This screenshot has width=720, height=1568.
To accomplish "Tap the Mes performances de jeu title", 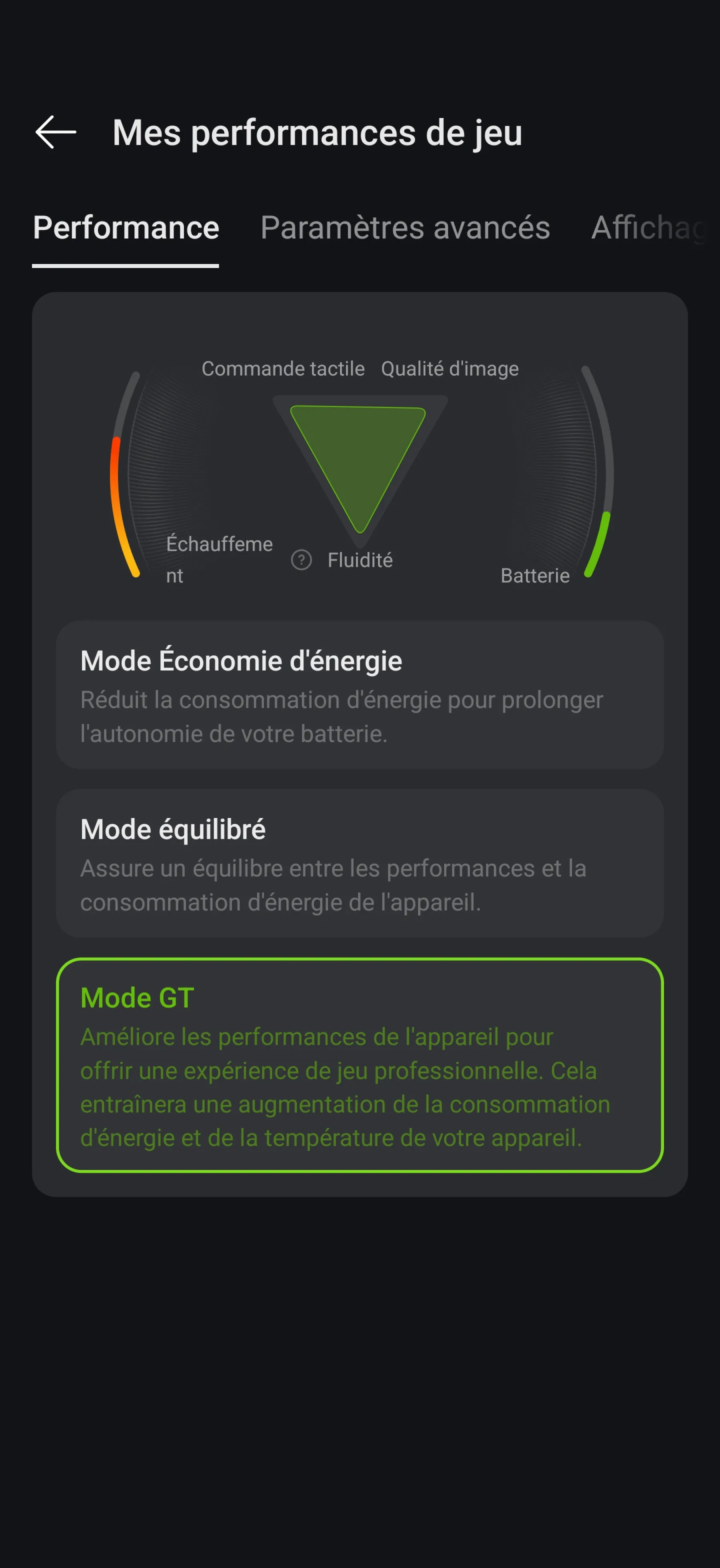I will (317, 133).
